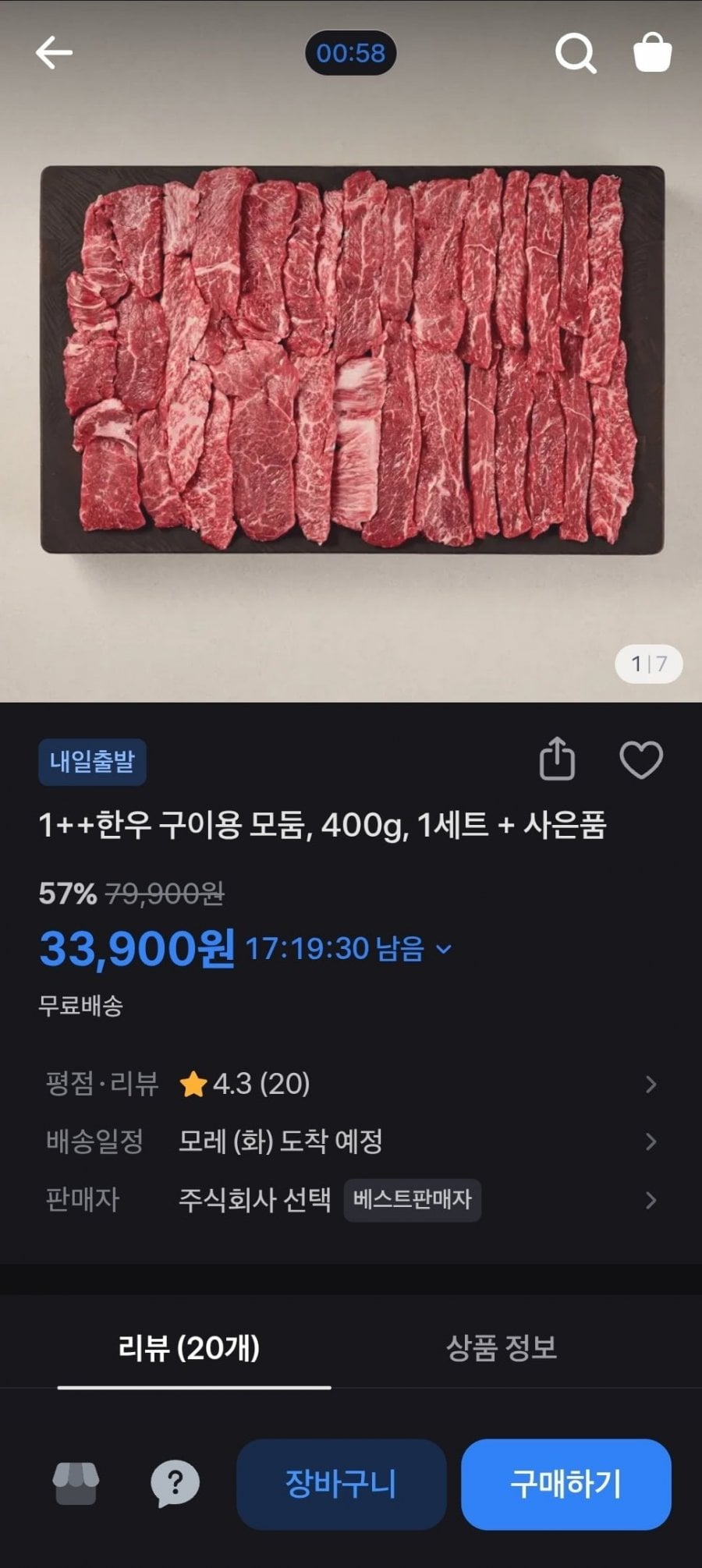Switch to the 리뷰 (20개) tab
Viewport: 702px width, 1568px height.
190,1348
